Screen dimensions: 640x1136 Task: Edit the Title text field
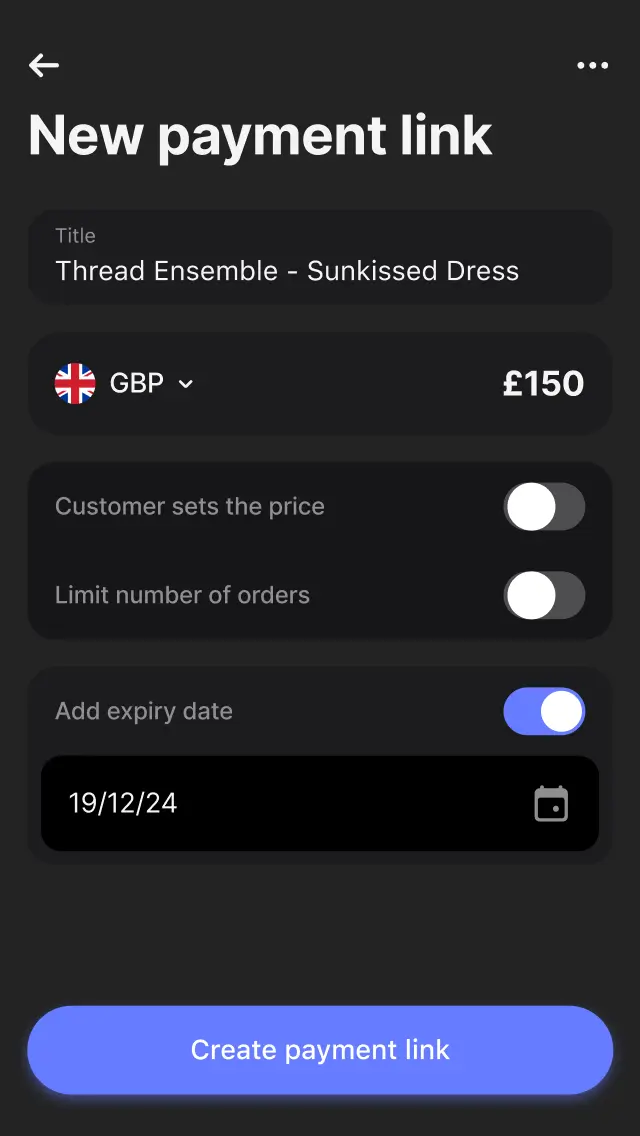(320, 256)
